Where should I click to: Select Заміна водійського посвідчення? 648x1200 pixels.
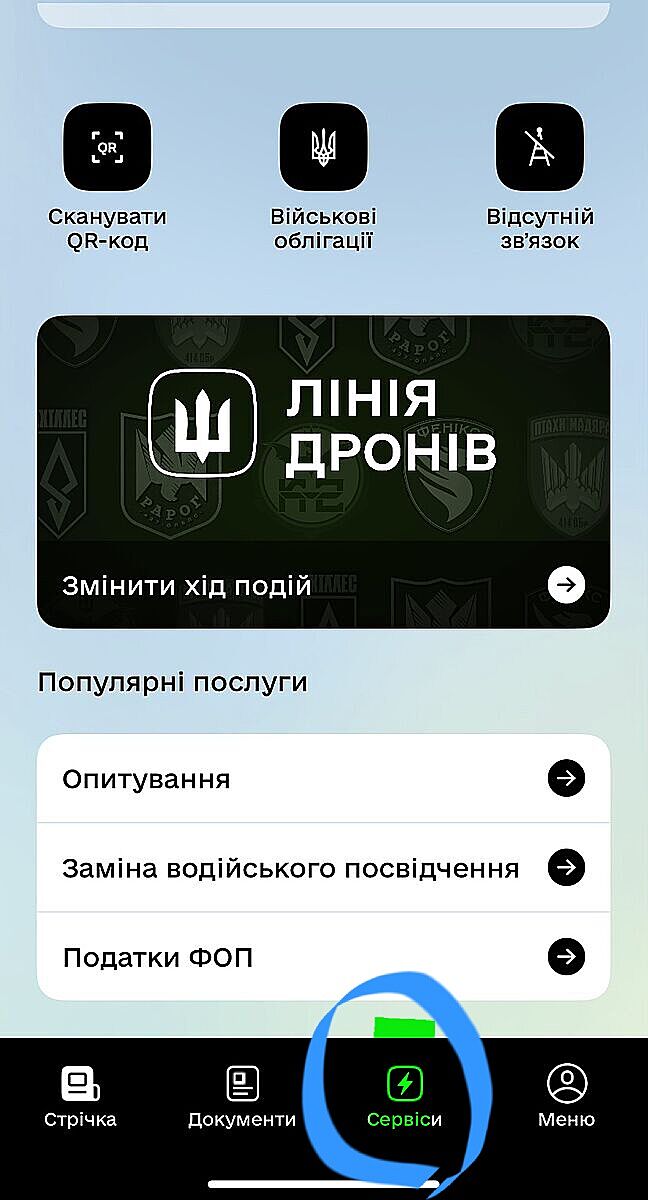(x=323, y=867)
